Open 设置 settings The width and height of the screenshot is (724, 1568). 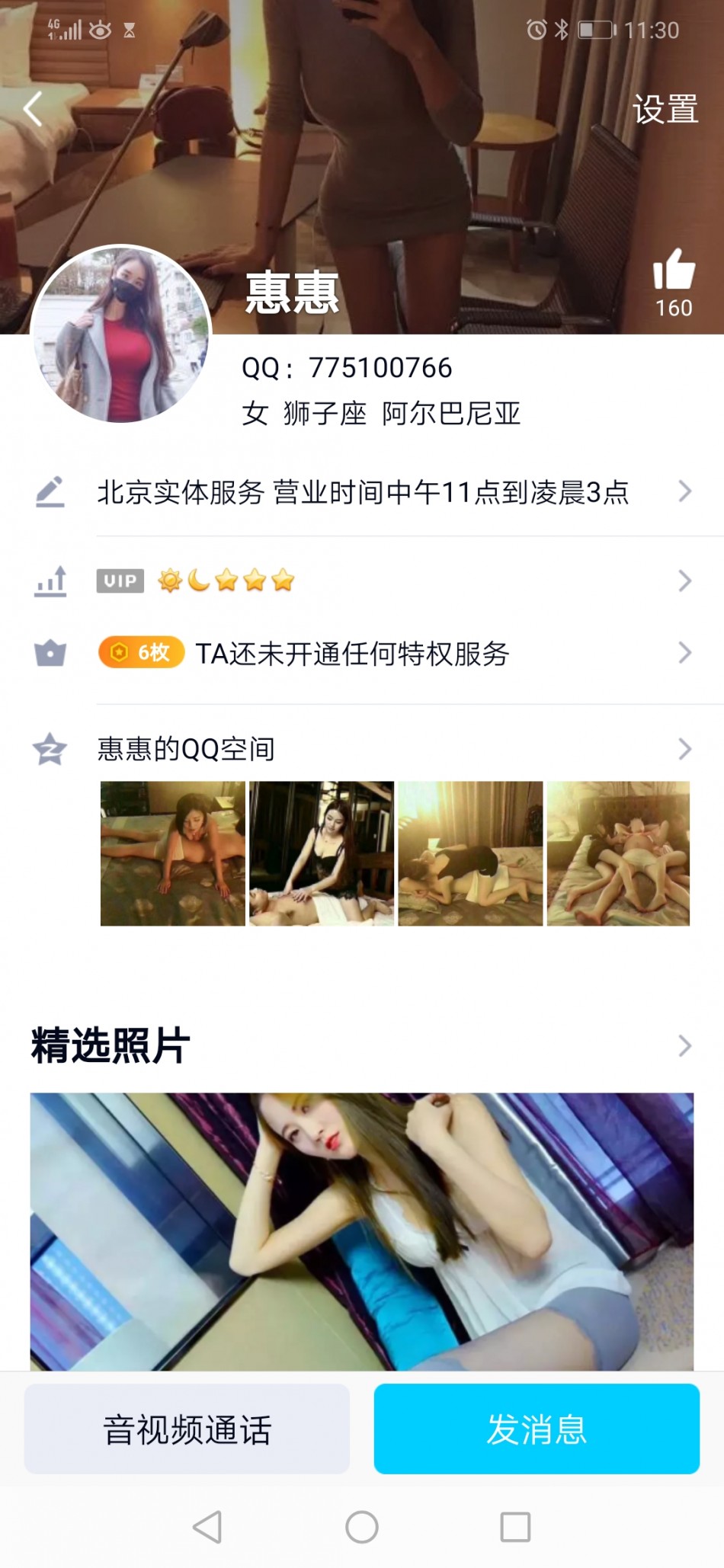pos(665,110)
